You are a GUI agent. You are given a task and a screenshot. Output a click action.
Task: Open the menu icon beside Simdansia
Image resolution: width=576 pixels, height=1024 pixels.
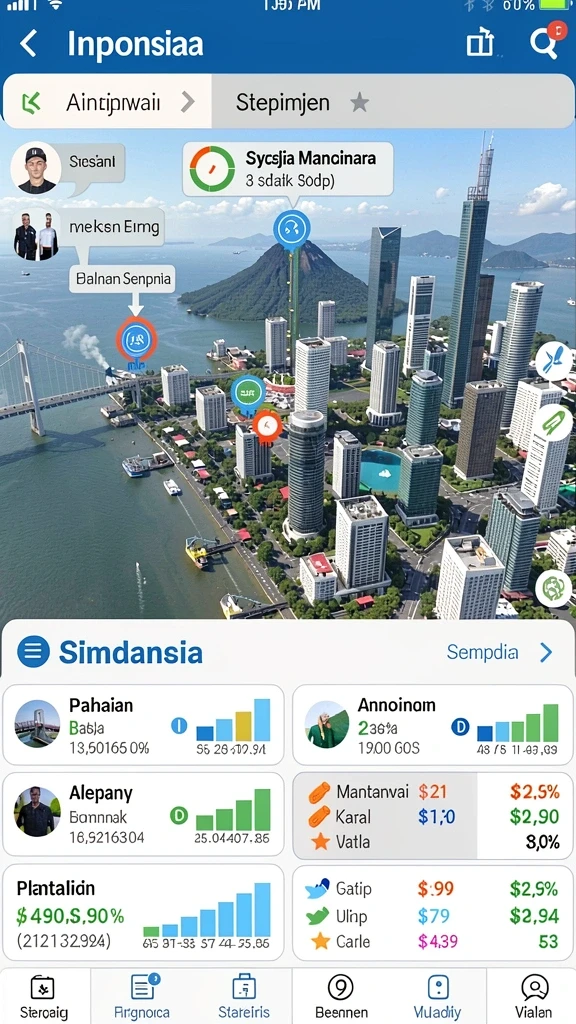33,651
